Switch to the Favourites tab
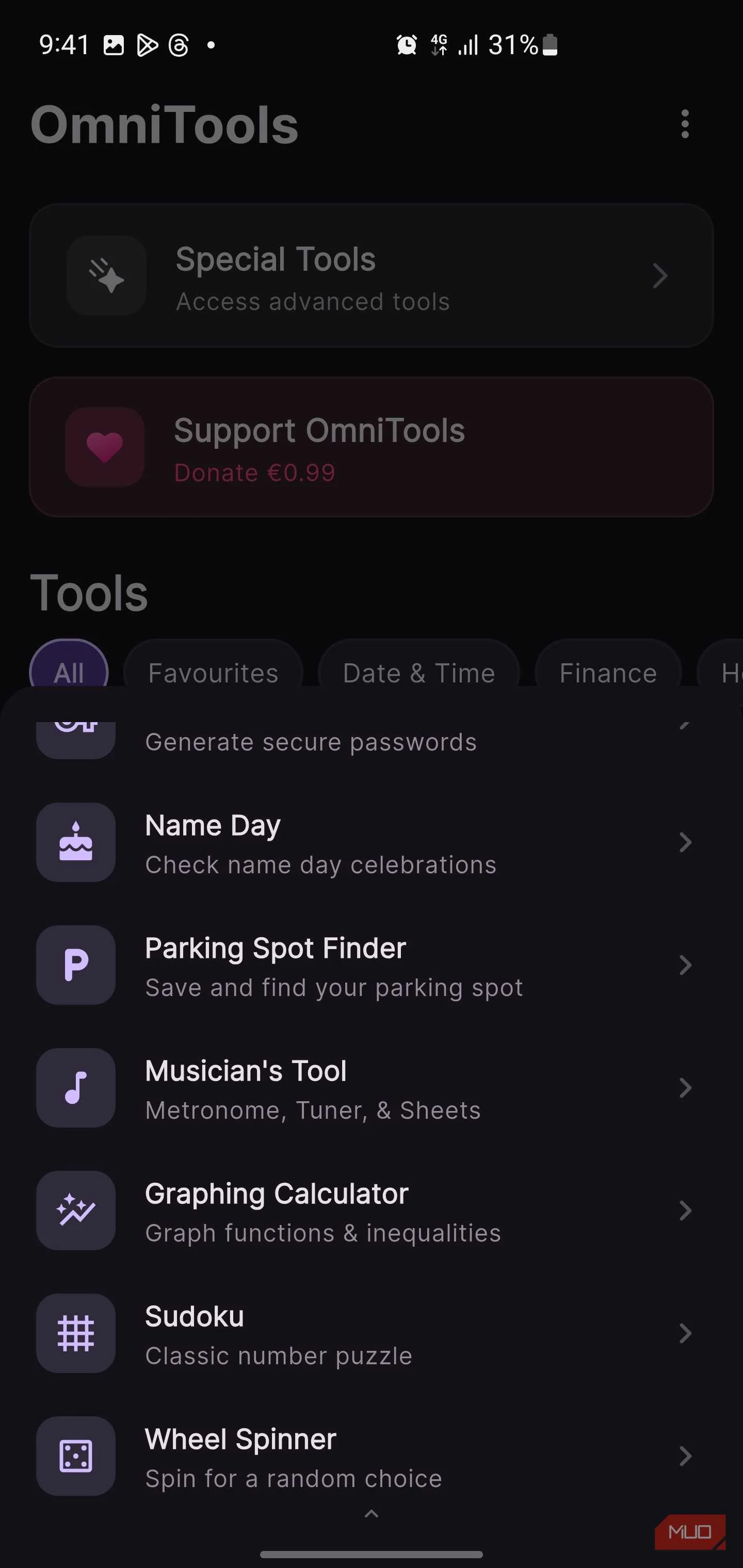This screenshot has width=743, height=1568. coord(213,673)
